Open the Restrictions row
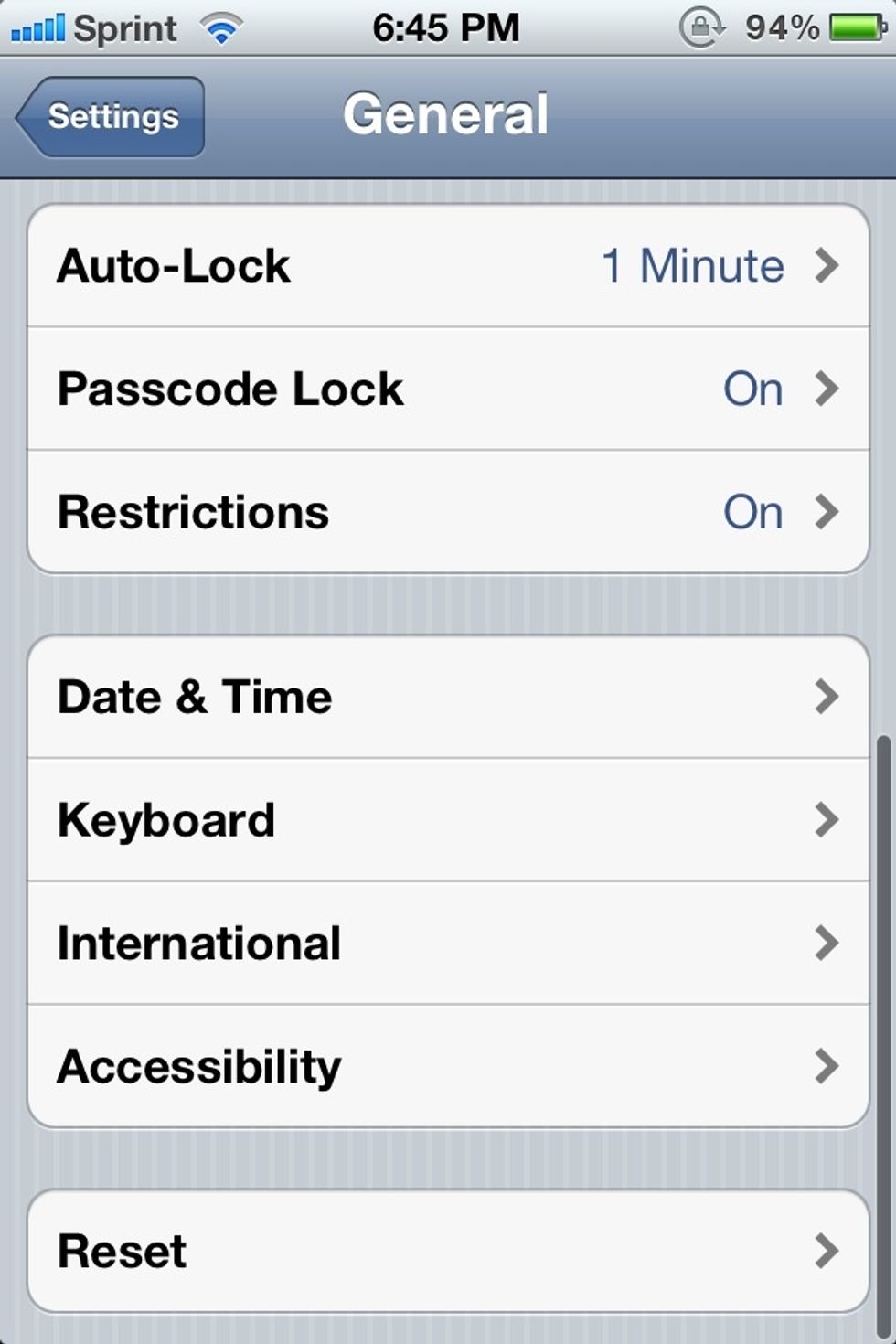896x1344 pixels. tap(448, 512)
